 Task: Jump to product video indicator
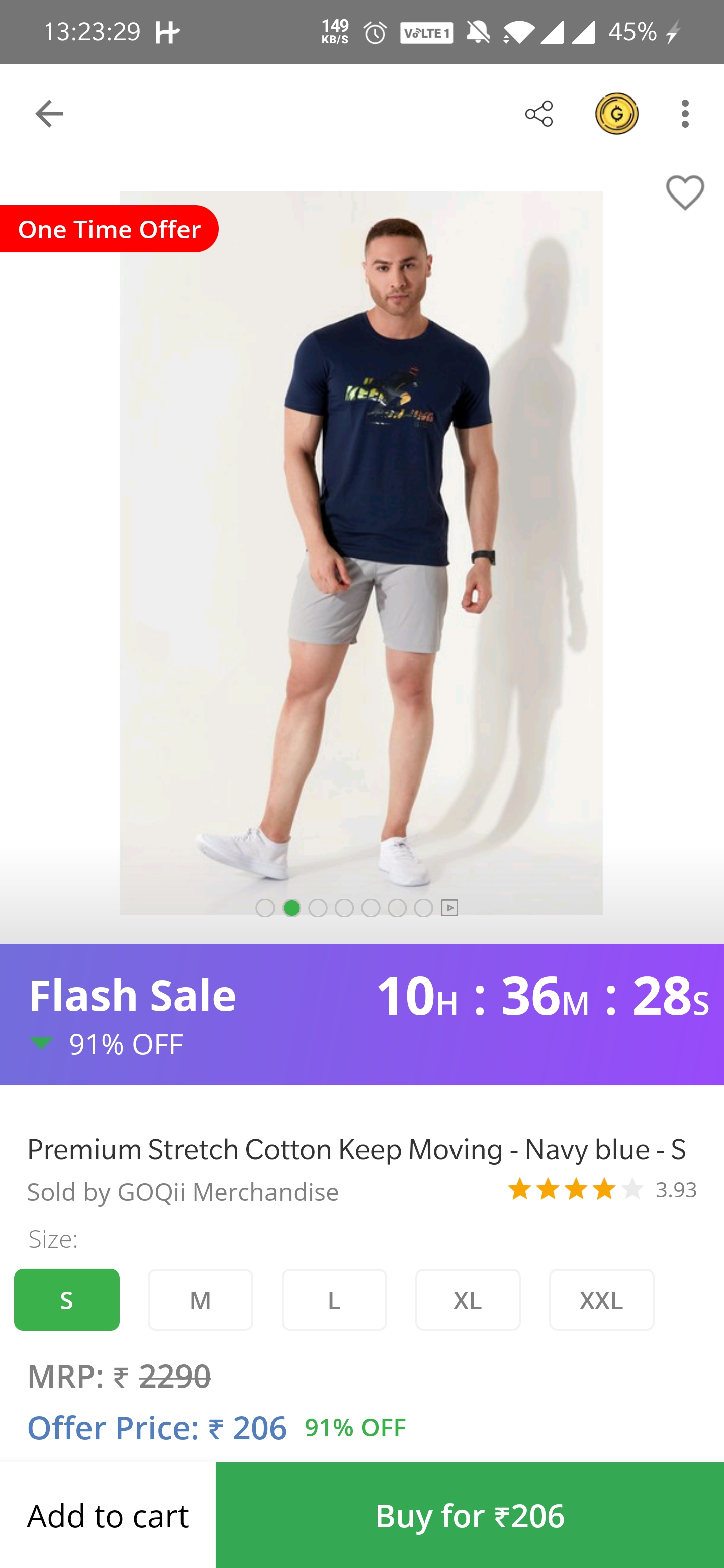click(449, 908)
